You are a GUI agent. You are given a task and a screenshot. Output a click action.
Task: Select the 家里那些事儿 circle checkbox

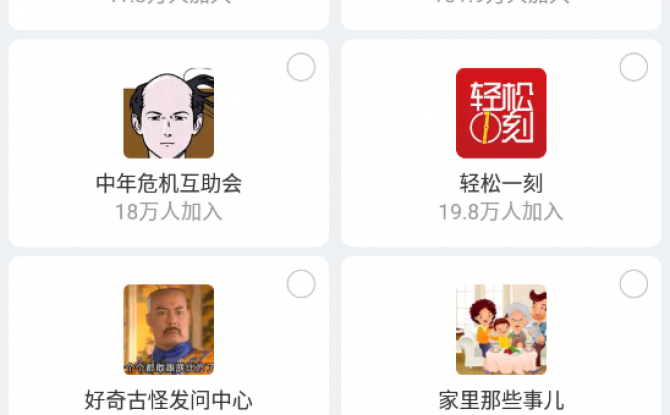tap(633, 284)
